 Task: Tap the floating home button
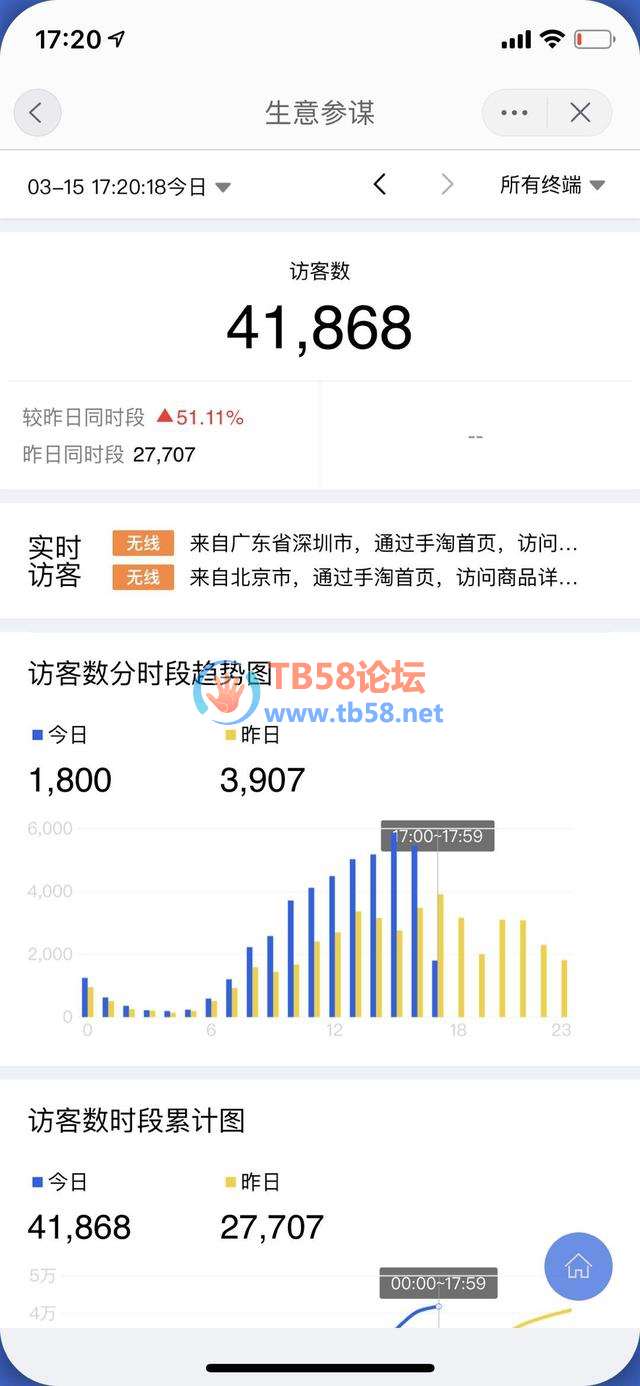(578, 1266)
